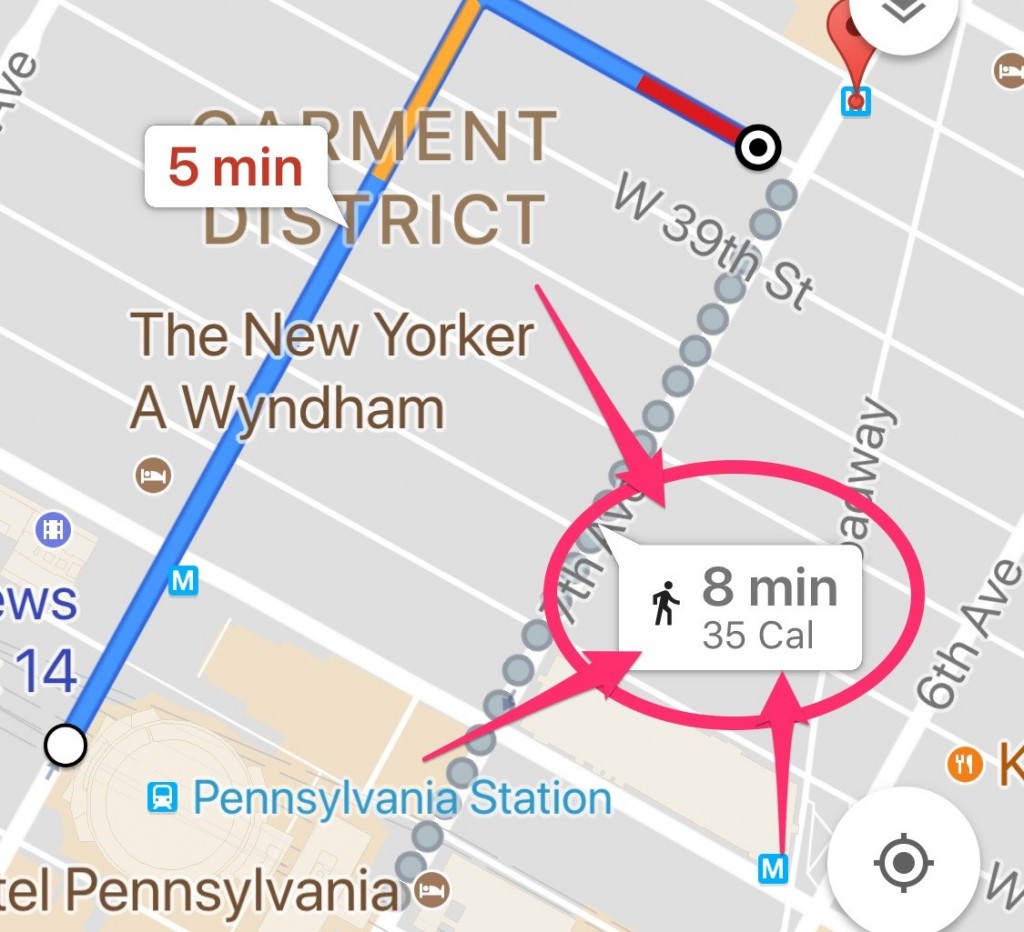Tap the orange restaurant marker
This screenshot has width=1024, height=932.
964,766
